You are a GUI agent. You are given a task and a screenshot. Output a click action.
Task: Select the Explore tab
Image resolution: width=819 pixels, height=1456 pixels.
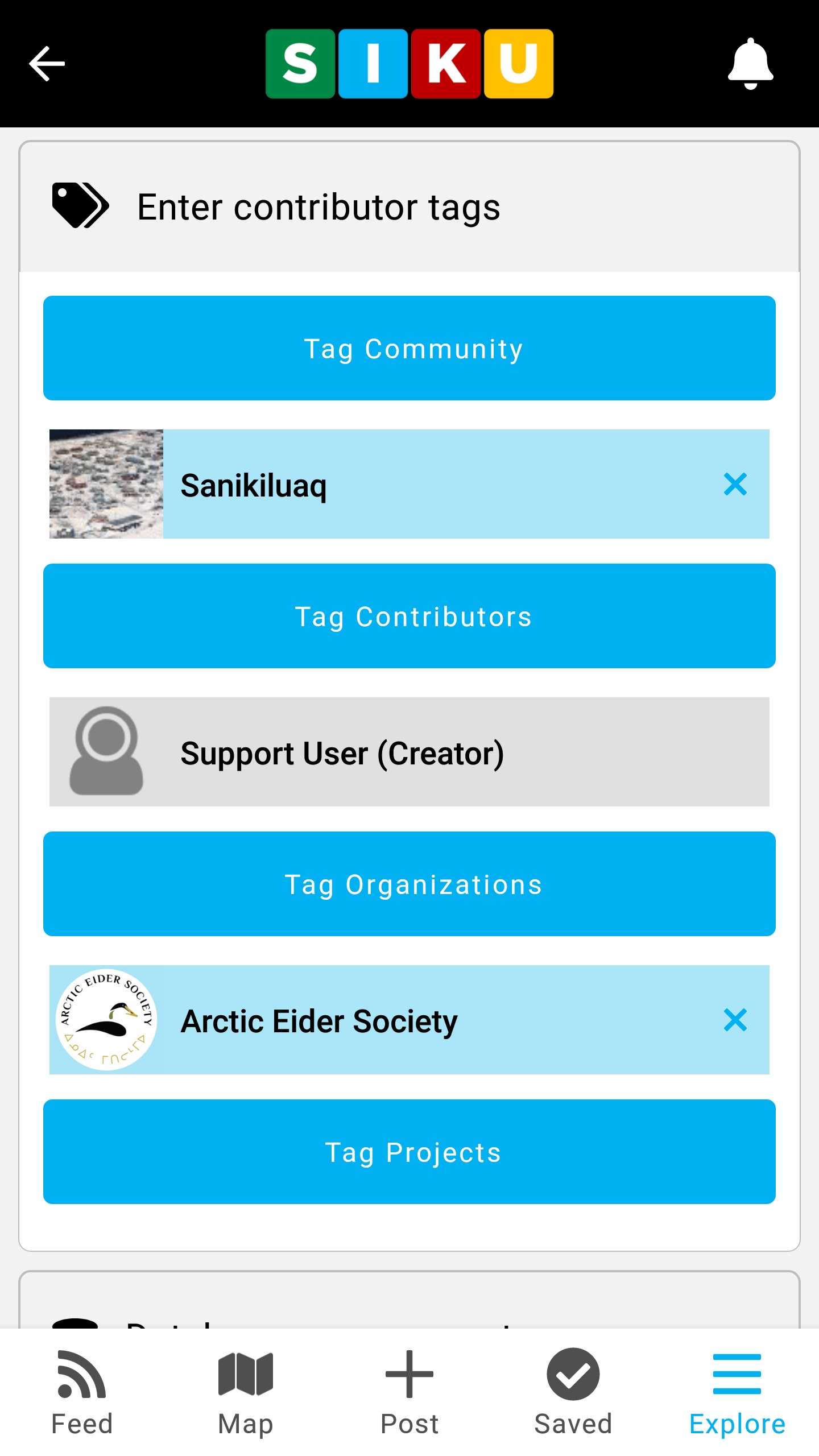[737, 1392]
